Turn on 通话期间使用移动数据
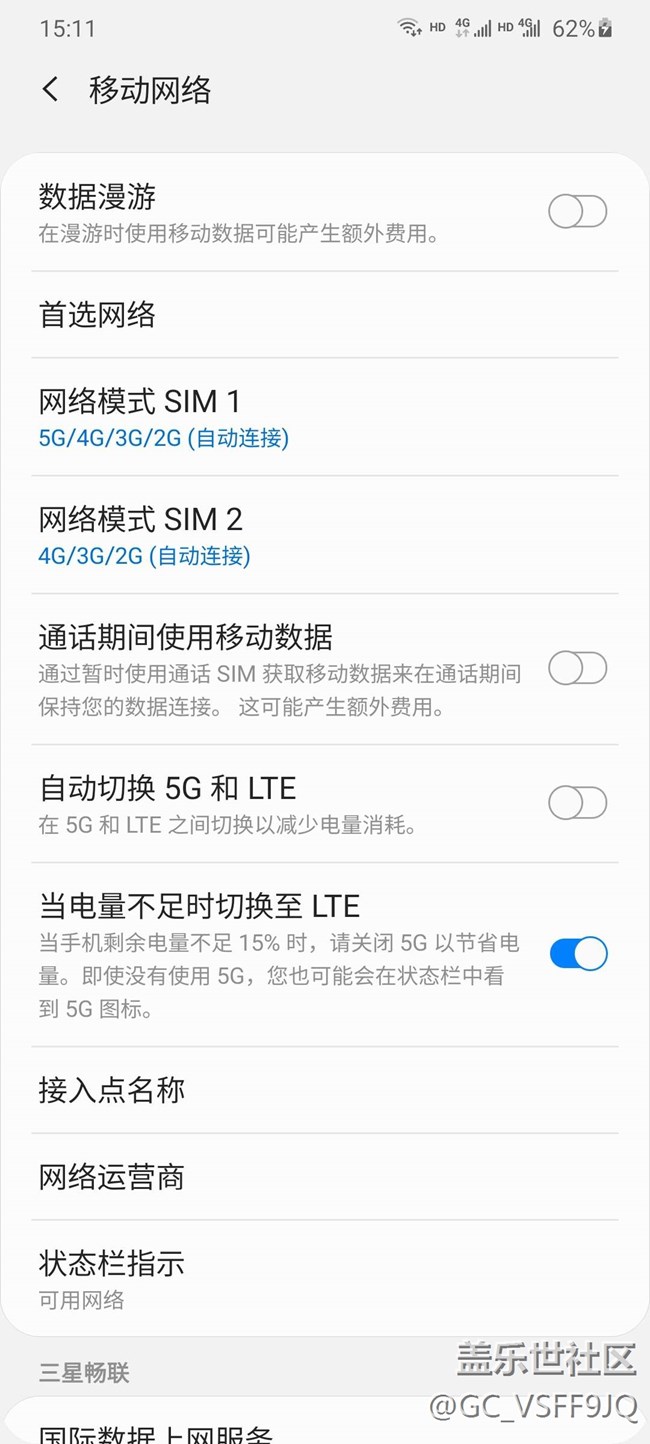Screen dimensions: 650x1444 (578, 668)
